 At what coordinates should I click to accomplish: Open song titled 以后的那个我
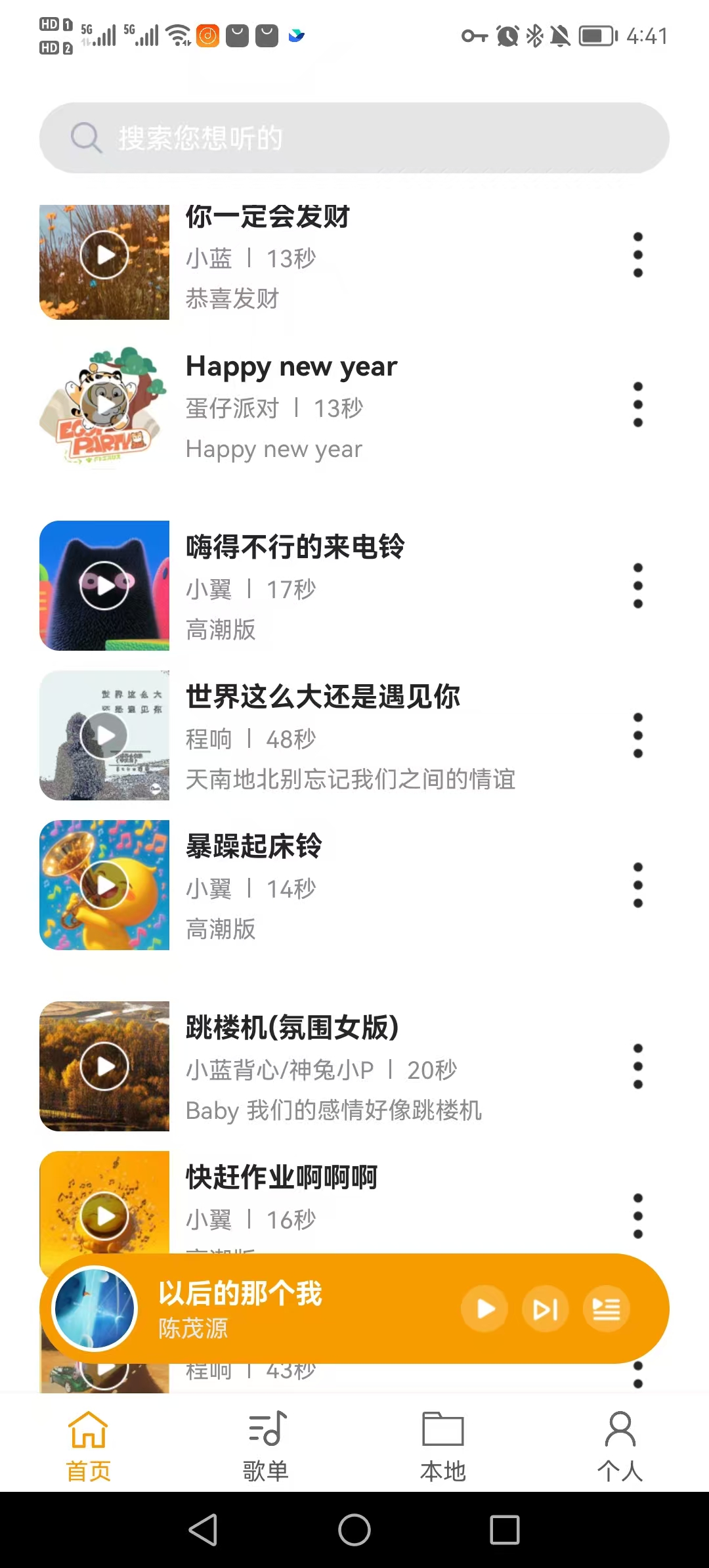click(240, 1294)
